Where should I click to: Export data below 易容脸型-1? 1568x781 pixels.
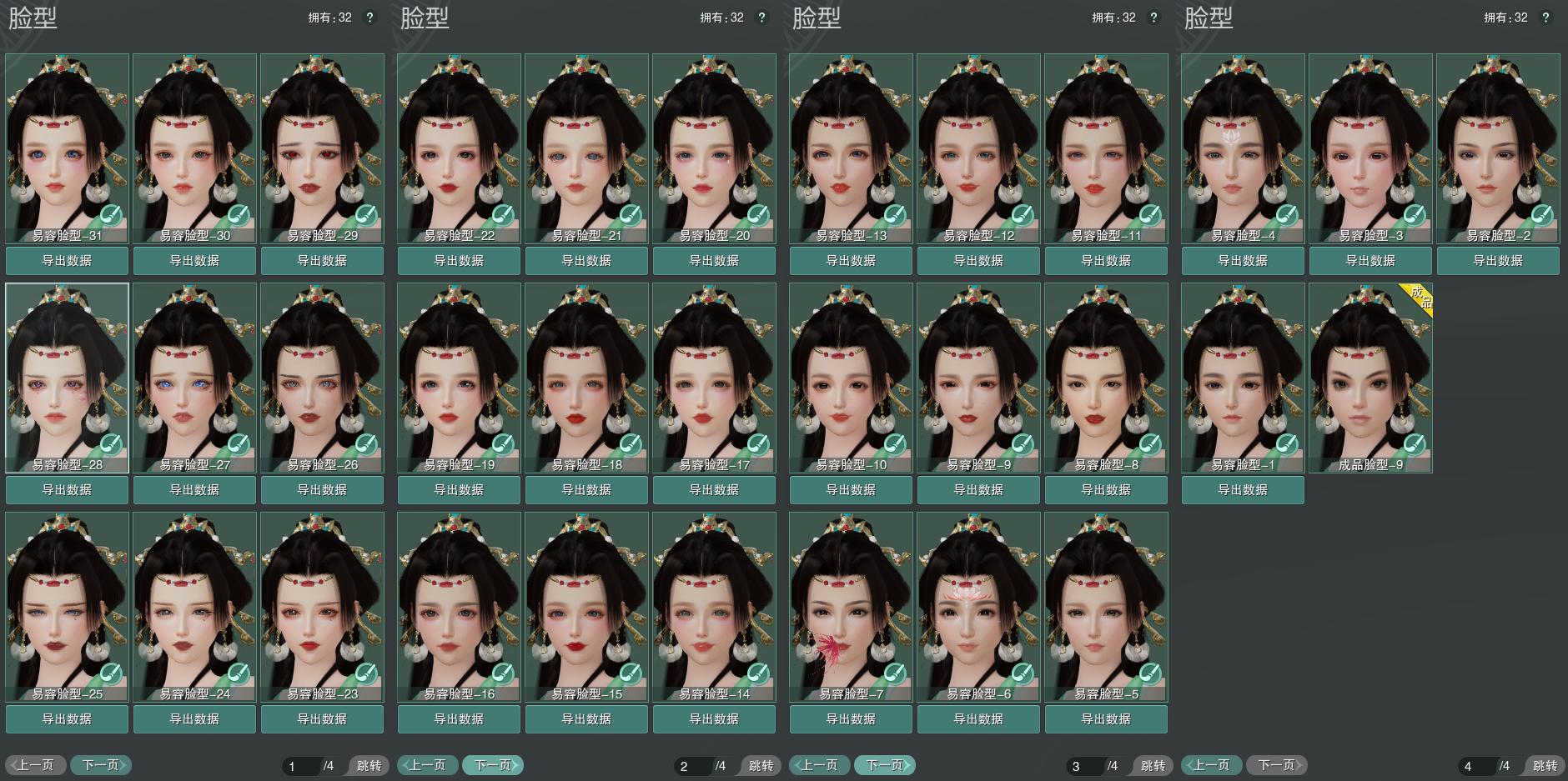pos(1243,490)
